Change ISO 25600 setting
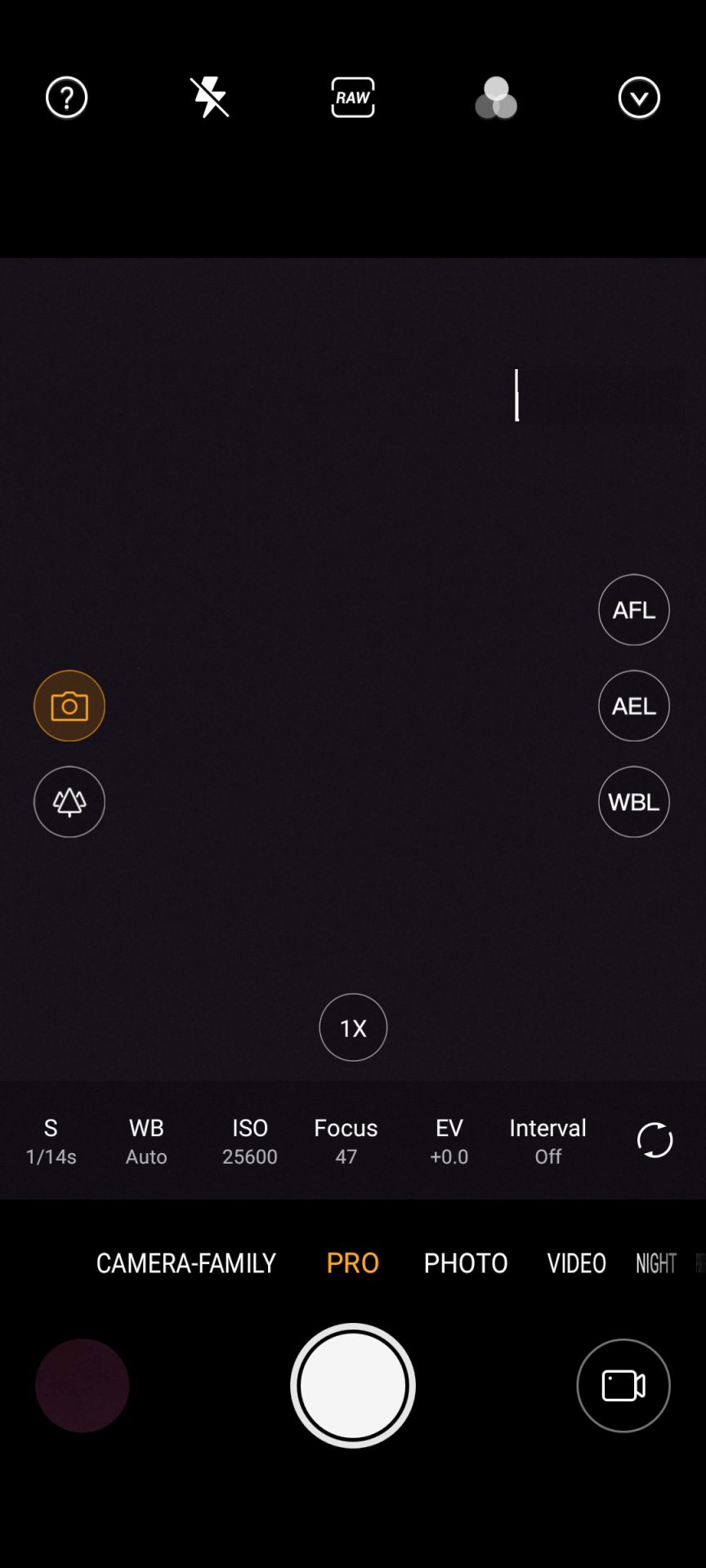This screenshot has height=1568, width=706. coord(250,1141)
